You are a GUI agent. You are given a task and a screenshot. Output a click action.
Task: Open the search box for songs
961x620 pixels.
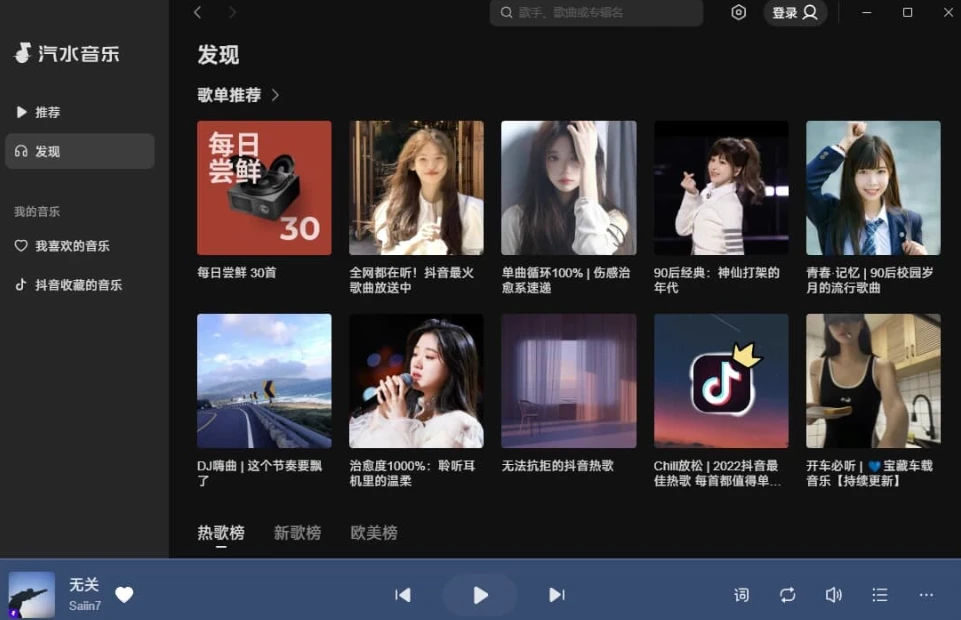pos(596,13)
